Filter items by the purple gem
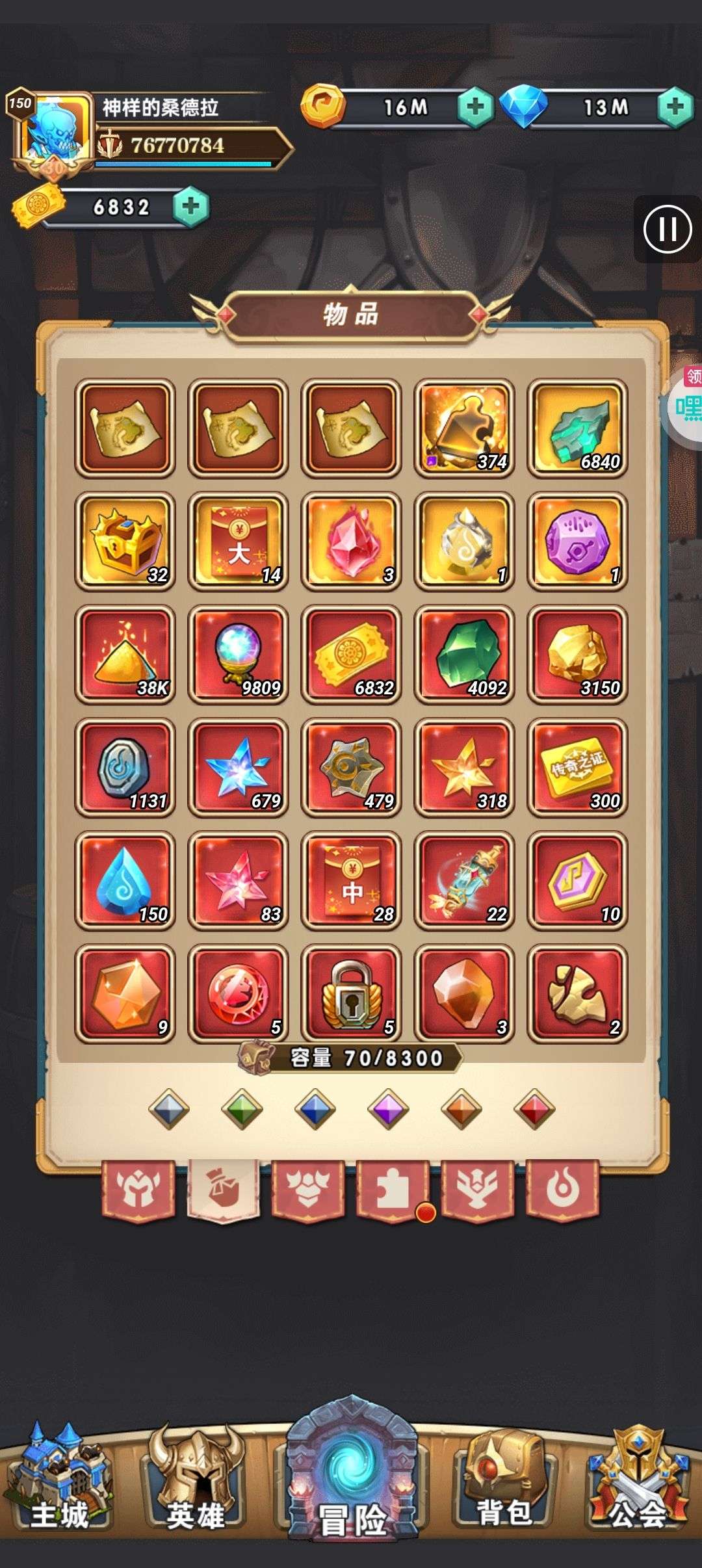The width and height of the screenshot is (702, 1568). [388, 1108]
